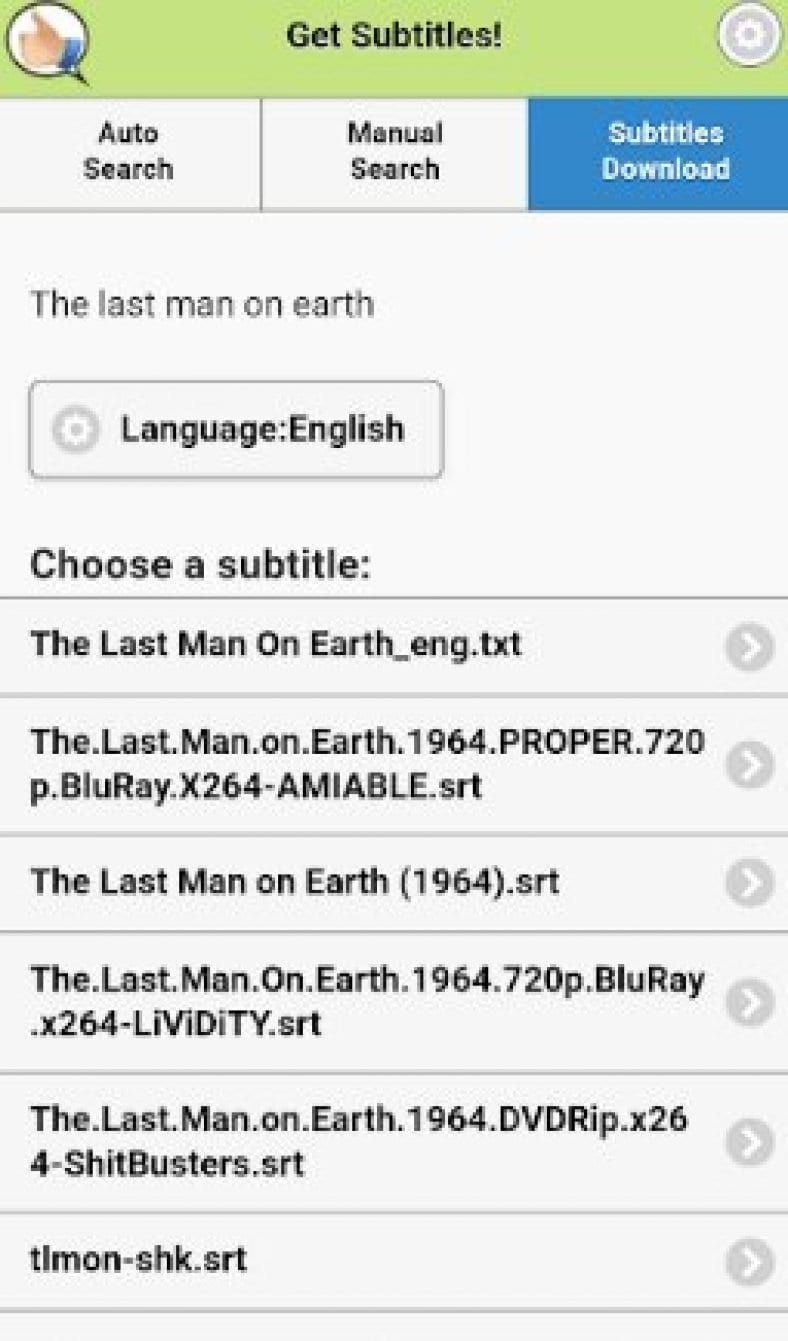Open The Last Man on Earth (1964).srt
This screenshot has width=788, height=1341.
(x=393, y=882)
